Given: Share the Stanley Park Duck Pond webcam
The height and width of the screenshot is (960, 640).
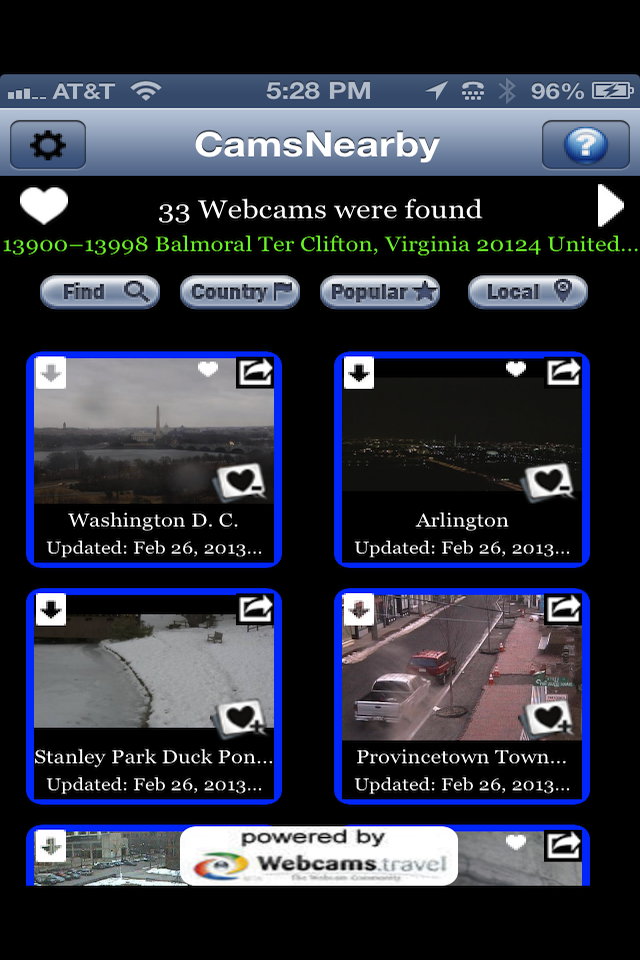Looking at the screenshot, I should pyautogui.click(x=256, y=608).
